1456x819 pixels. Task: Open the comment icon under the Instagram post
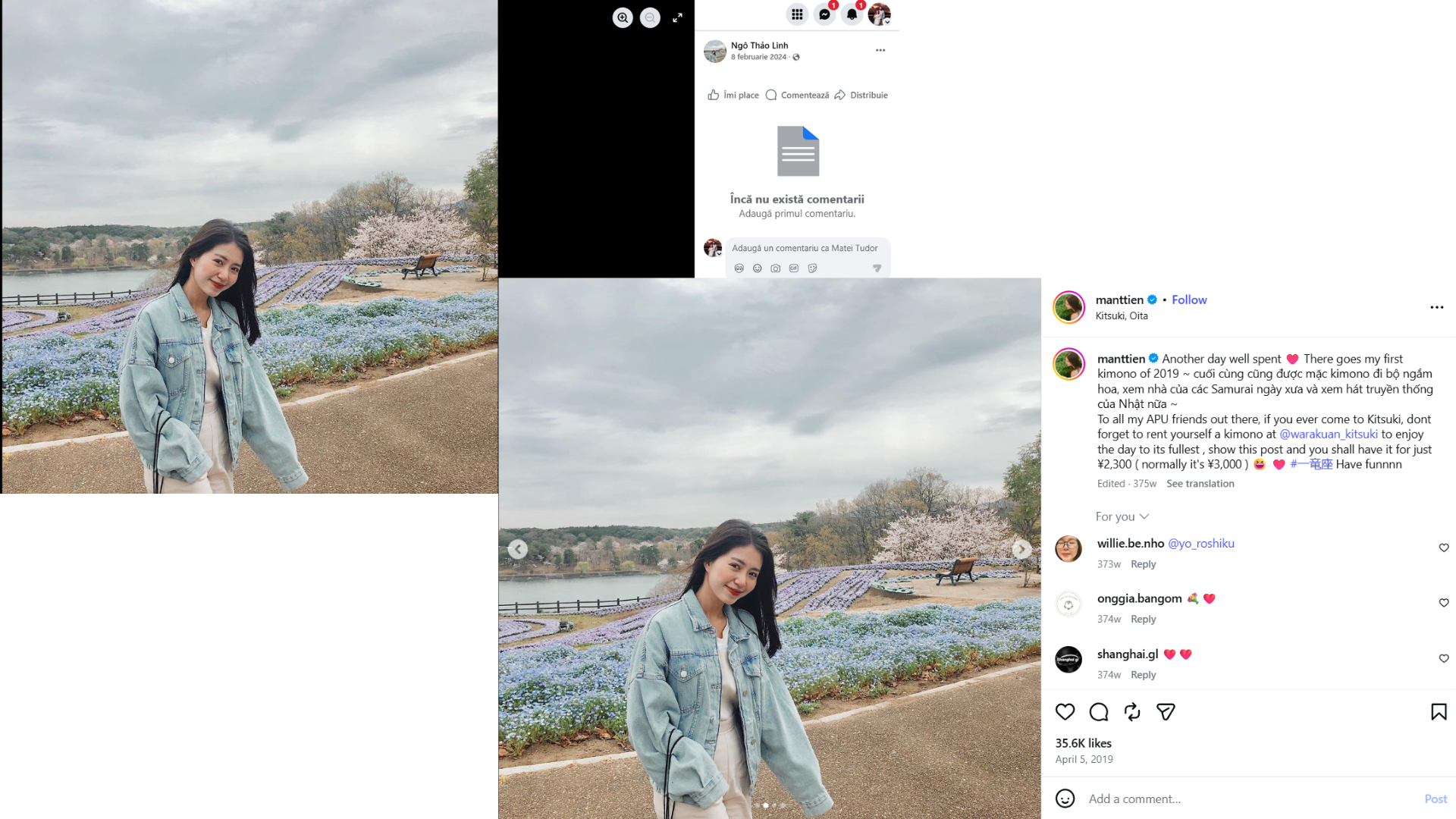[x=1098, y=711]
